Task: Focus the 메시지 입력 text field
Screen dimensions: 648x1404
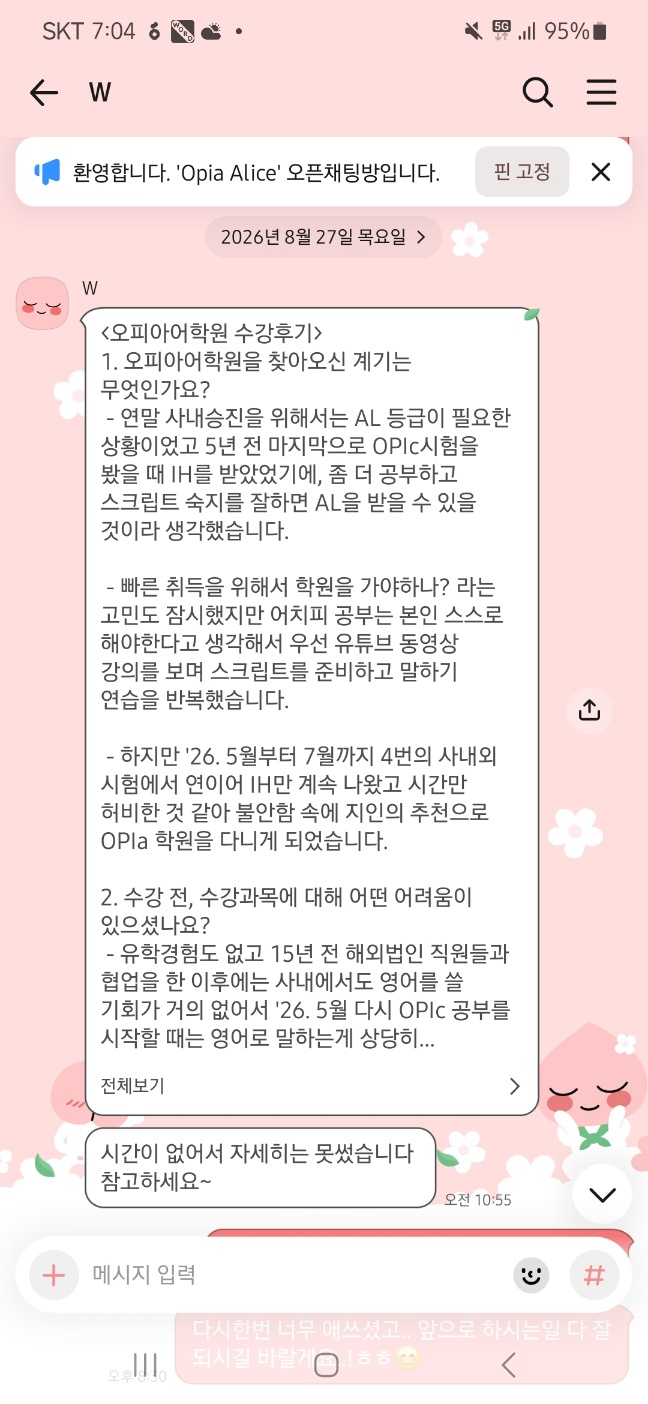Action: pos(295,1275)
